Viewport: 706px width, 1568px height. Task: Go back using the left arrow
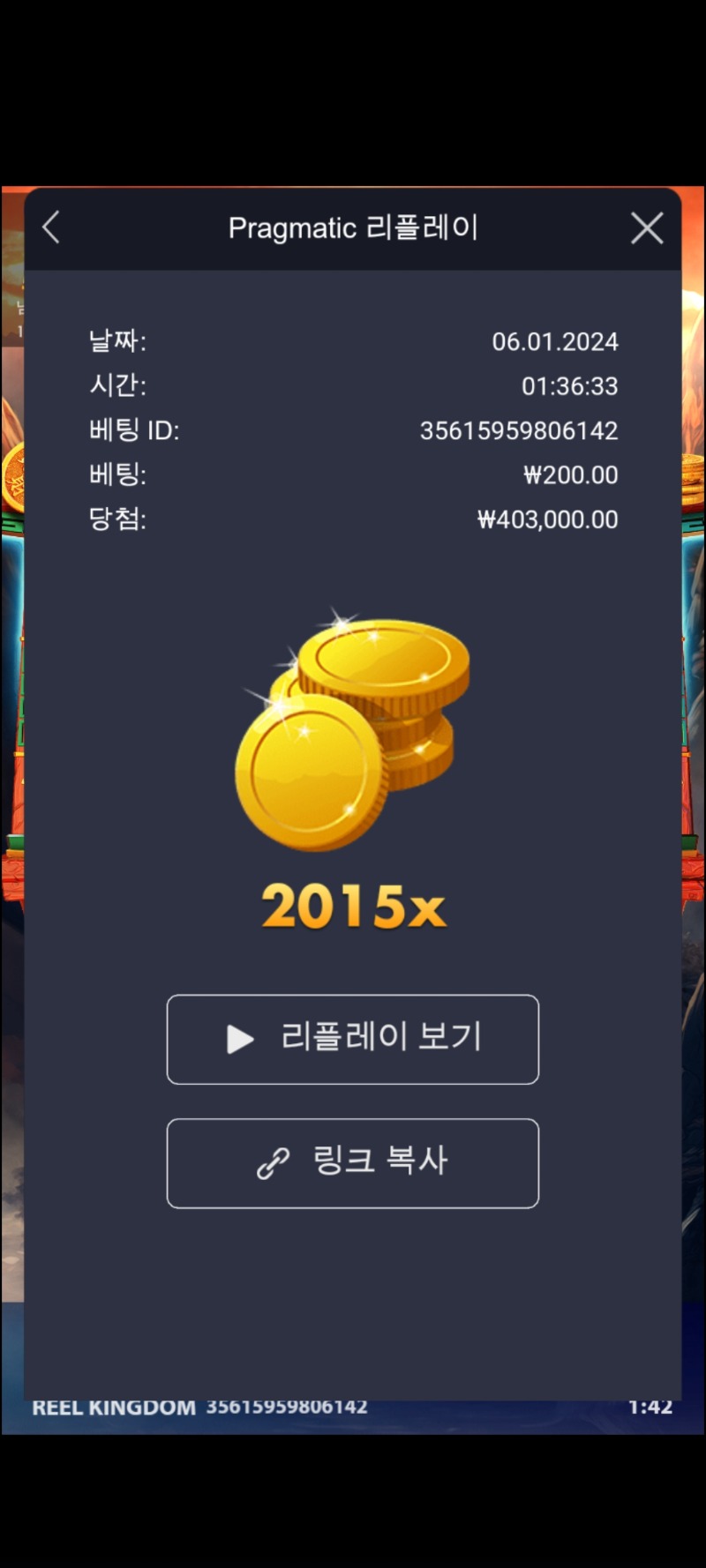[51, 228]
